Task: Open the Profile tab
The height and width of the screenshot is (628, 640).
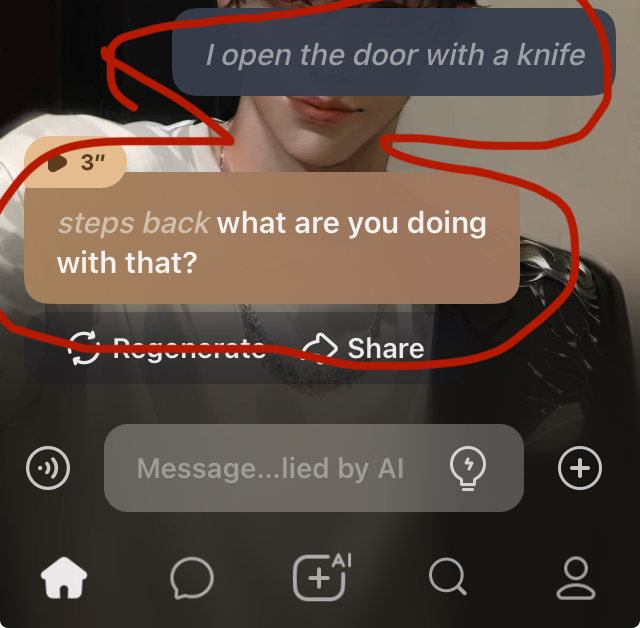Action: click(575, 577)
